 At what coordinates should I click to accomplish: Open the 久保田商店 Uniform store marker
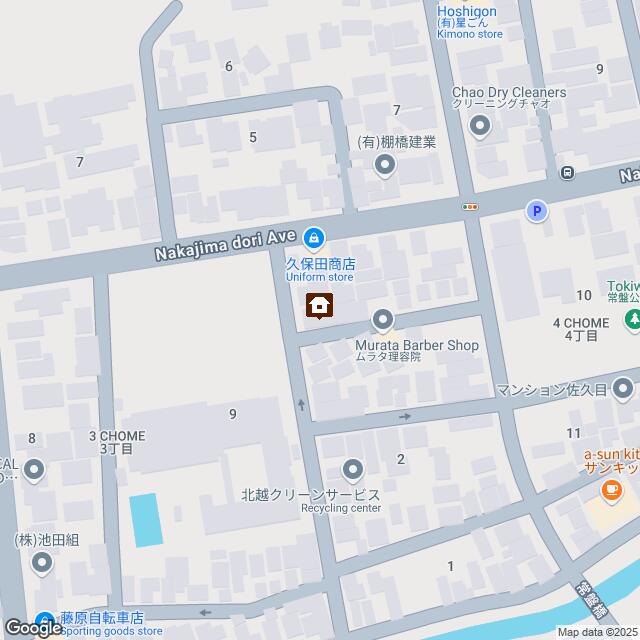coord(314,237)
